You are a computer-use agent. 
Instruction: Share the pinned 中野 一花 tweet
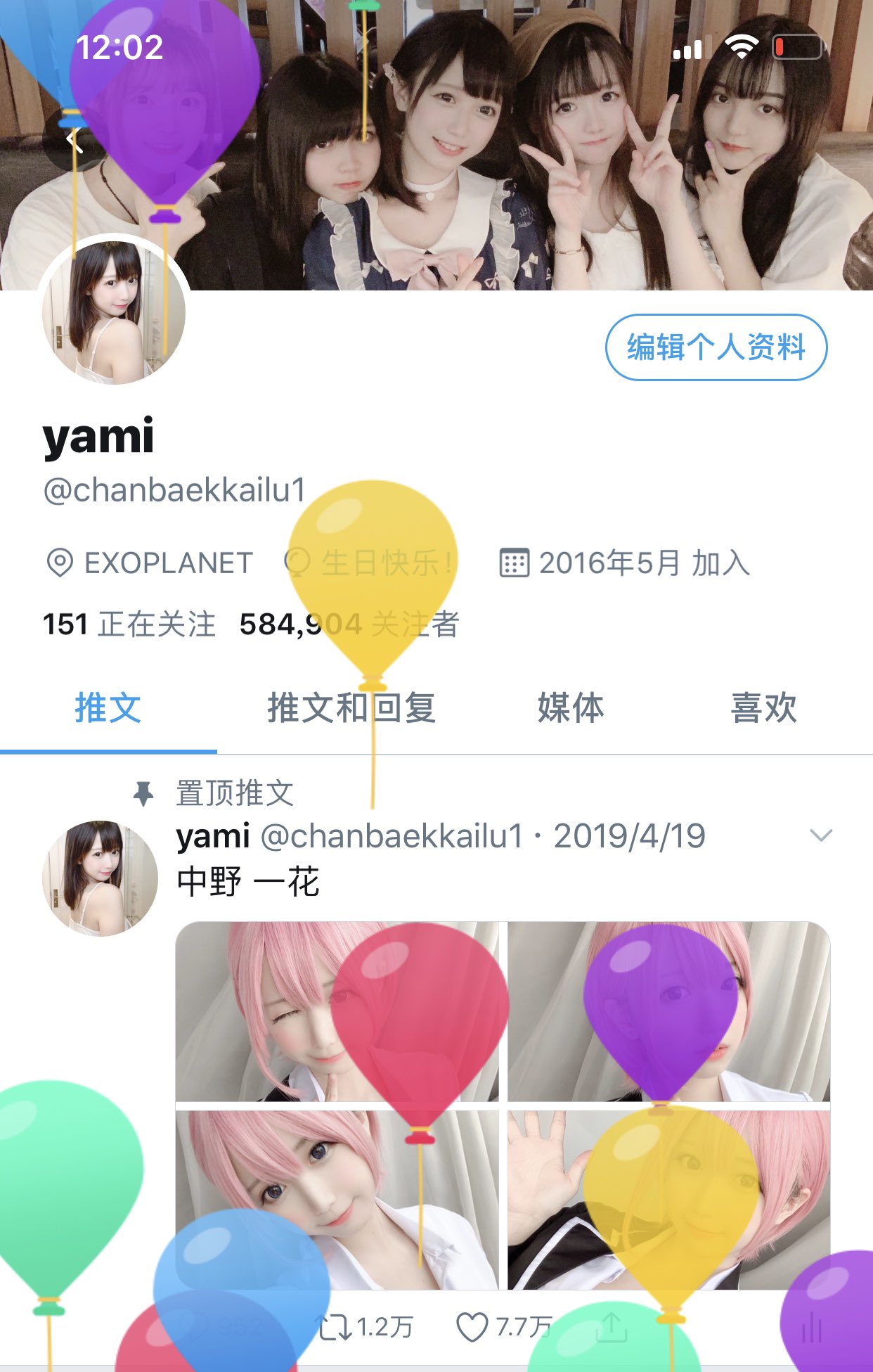(x=612, y=1327)
